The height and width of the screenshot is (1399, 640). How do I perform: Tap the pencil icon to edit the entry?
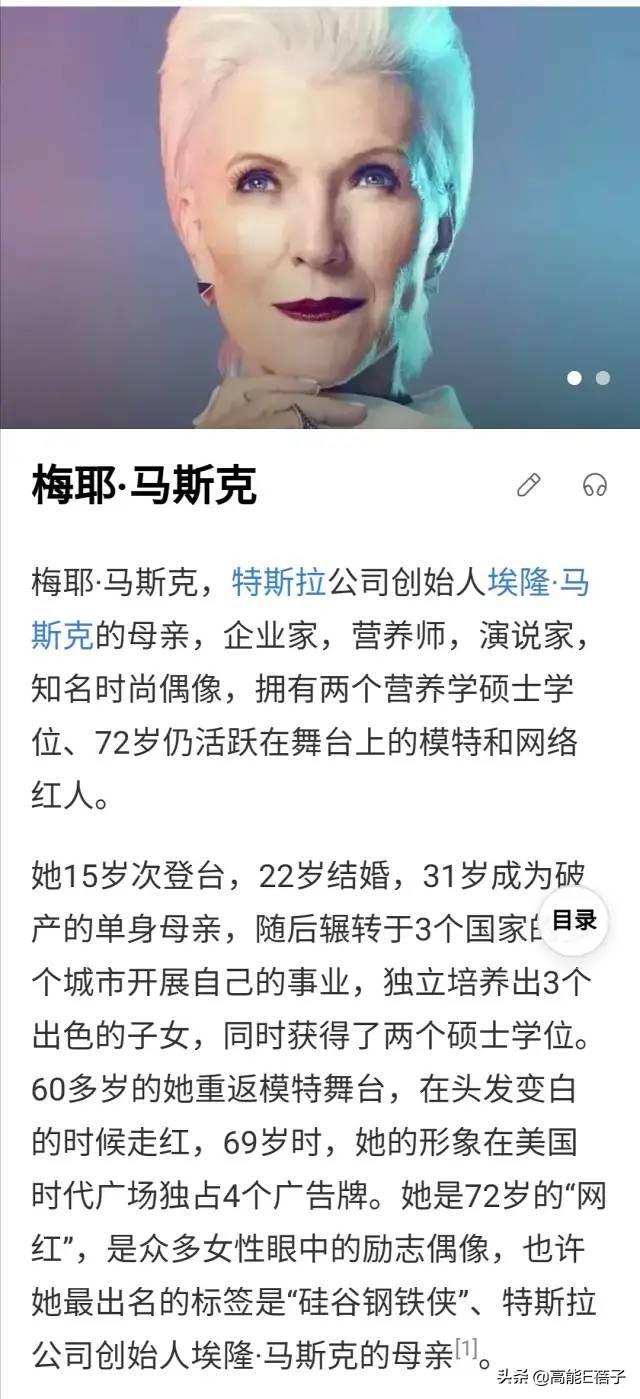[x=528, y=486]
